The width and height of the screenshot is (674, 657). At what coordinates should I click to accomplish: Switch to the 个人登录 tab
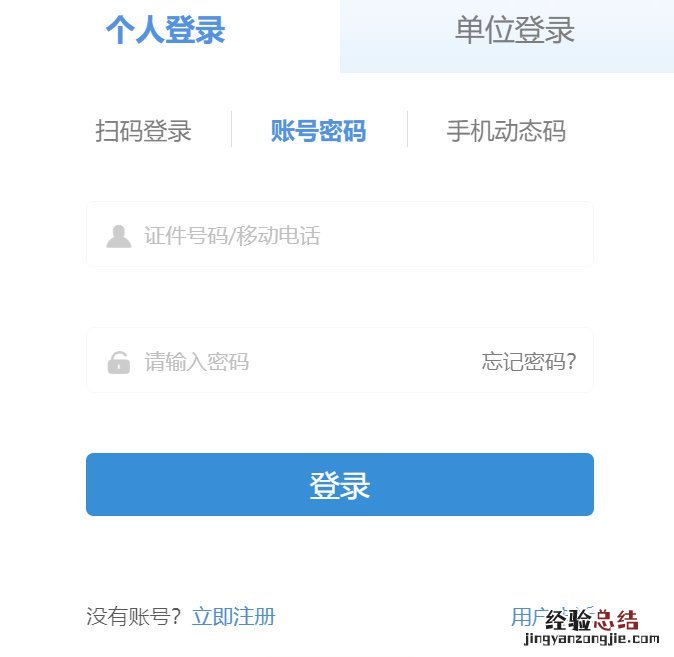point(166,31)
